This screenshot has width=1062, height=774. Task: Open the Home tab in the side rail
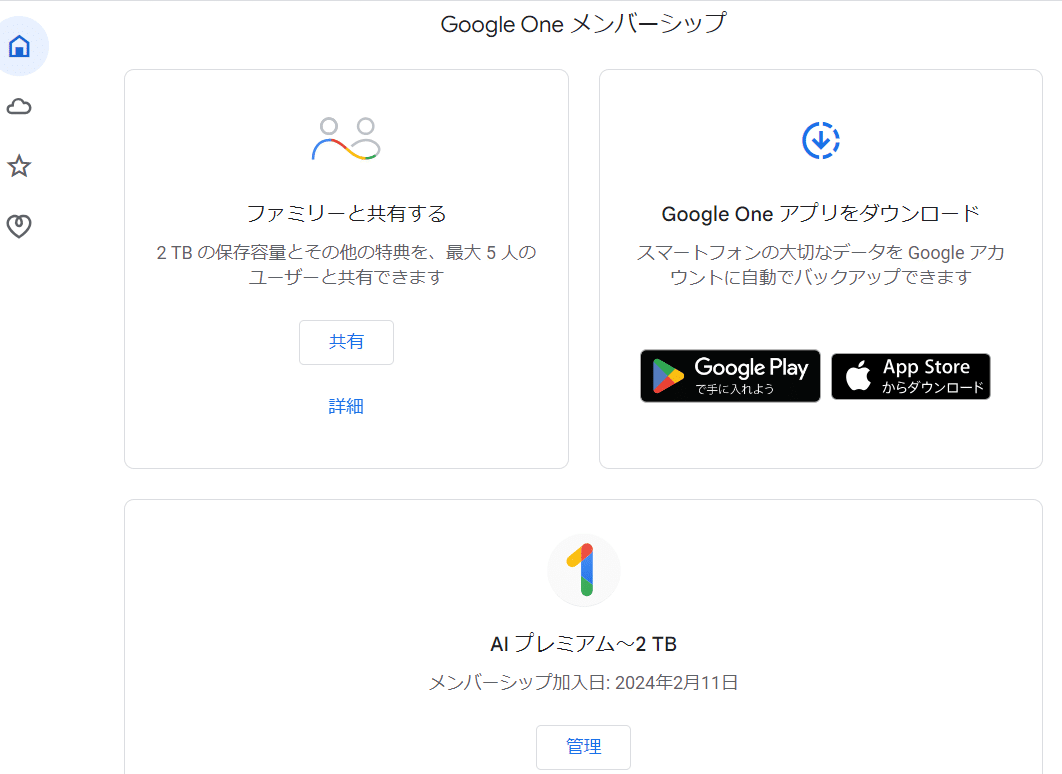pos(19,46)
